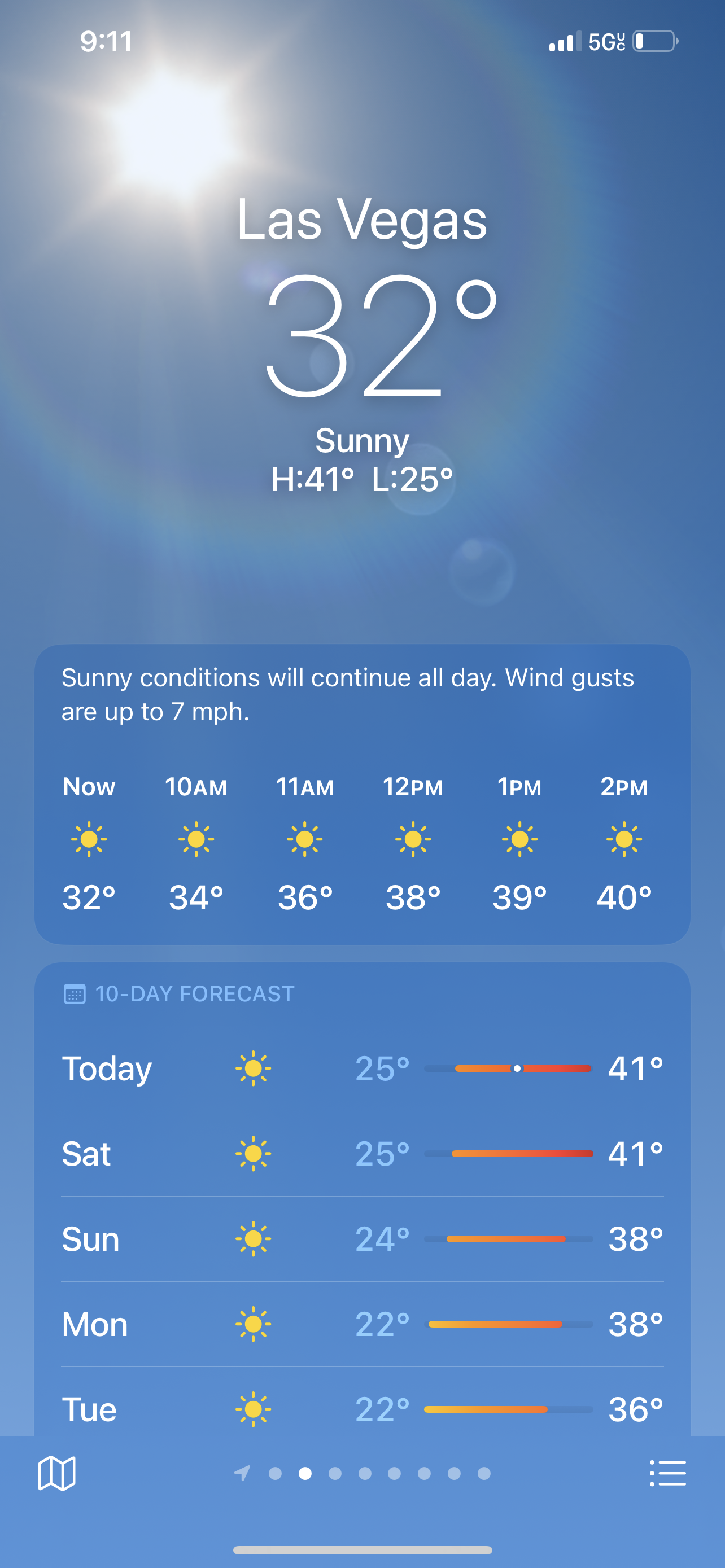Tap the current location arrow indicator
Image resolution: width=725 pixels, height=1568 pixels.
coord(242,1473)
